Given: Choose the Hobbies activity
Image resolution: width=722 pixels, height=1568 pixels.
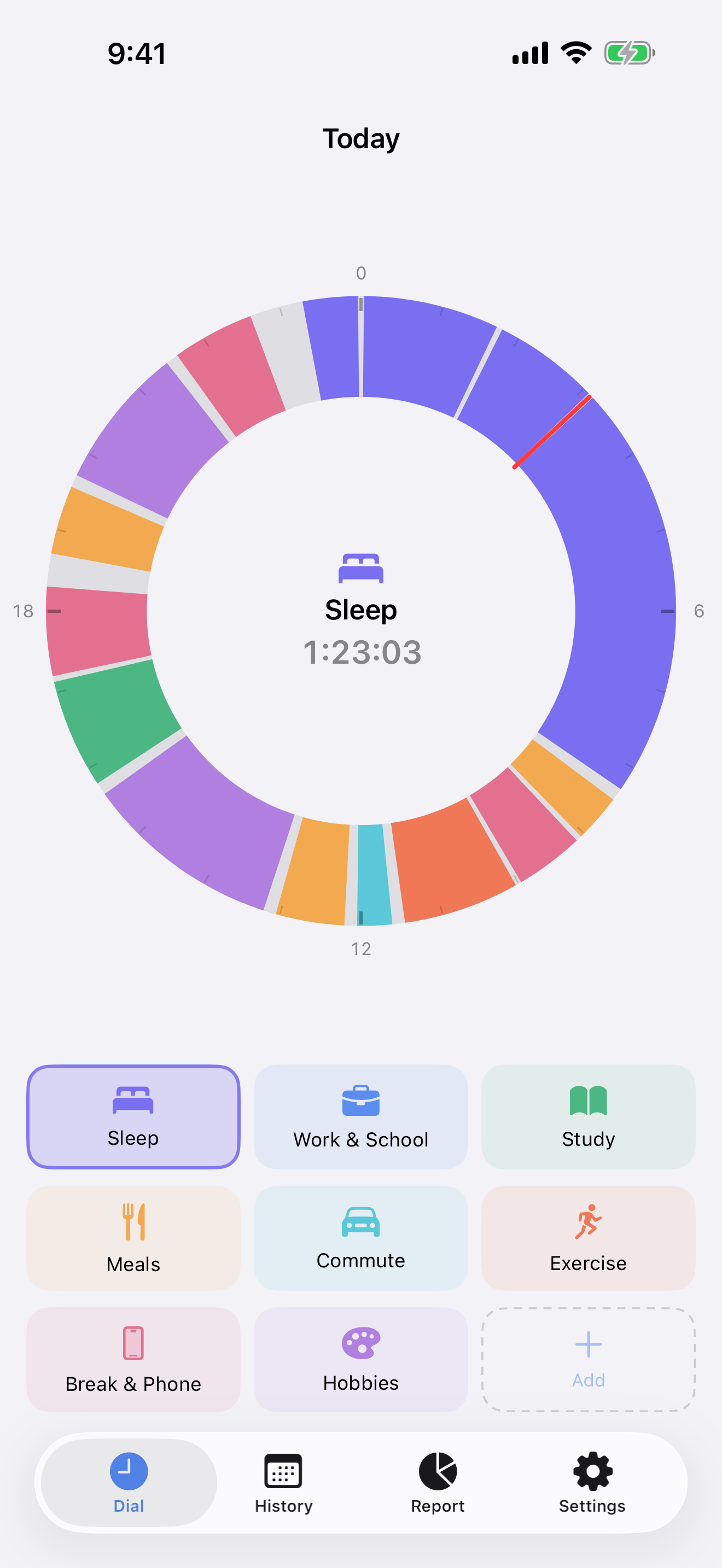Looking at the screenshot, I should point(360,1359).
